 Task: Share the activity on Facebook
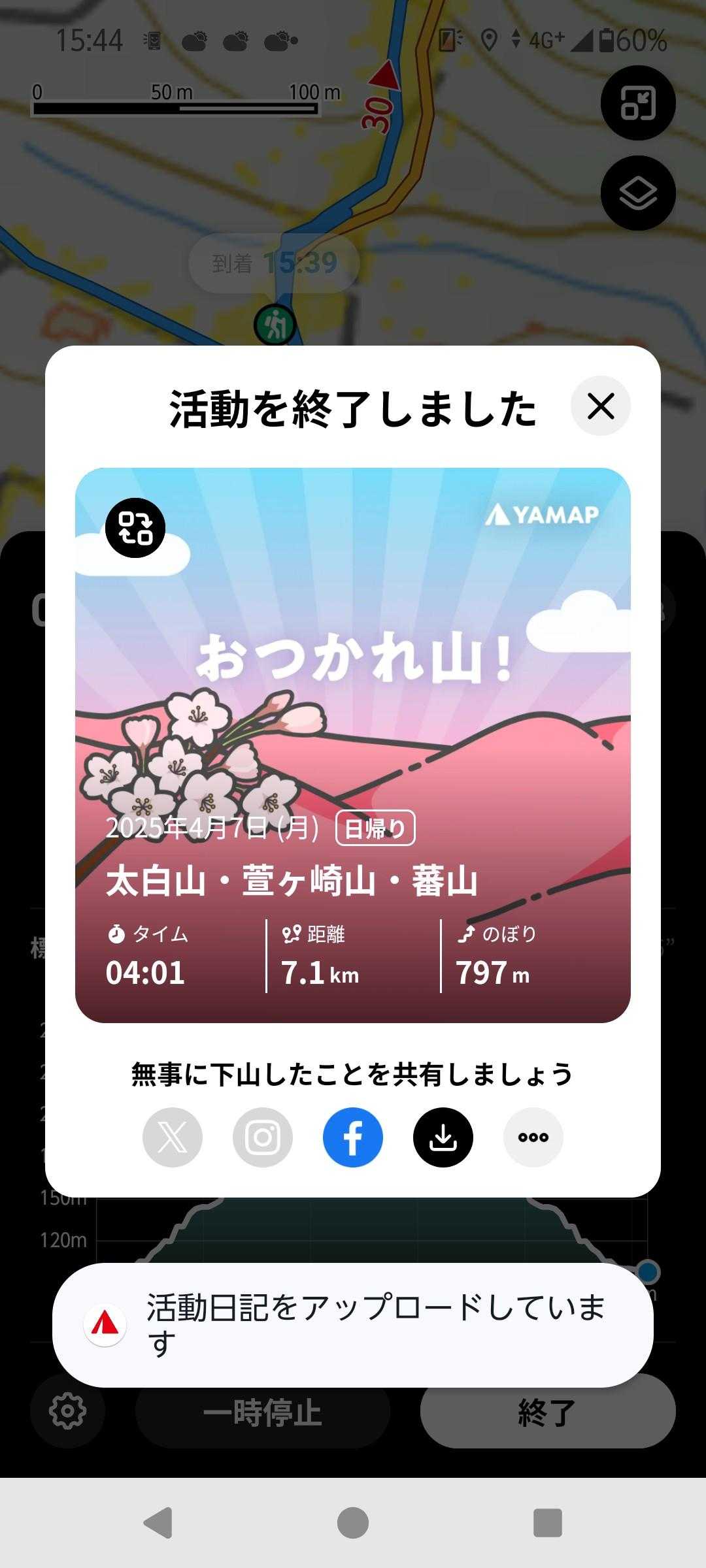pos(353,1137)
